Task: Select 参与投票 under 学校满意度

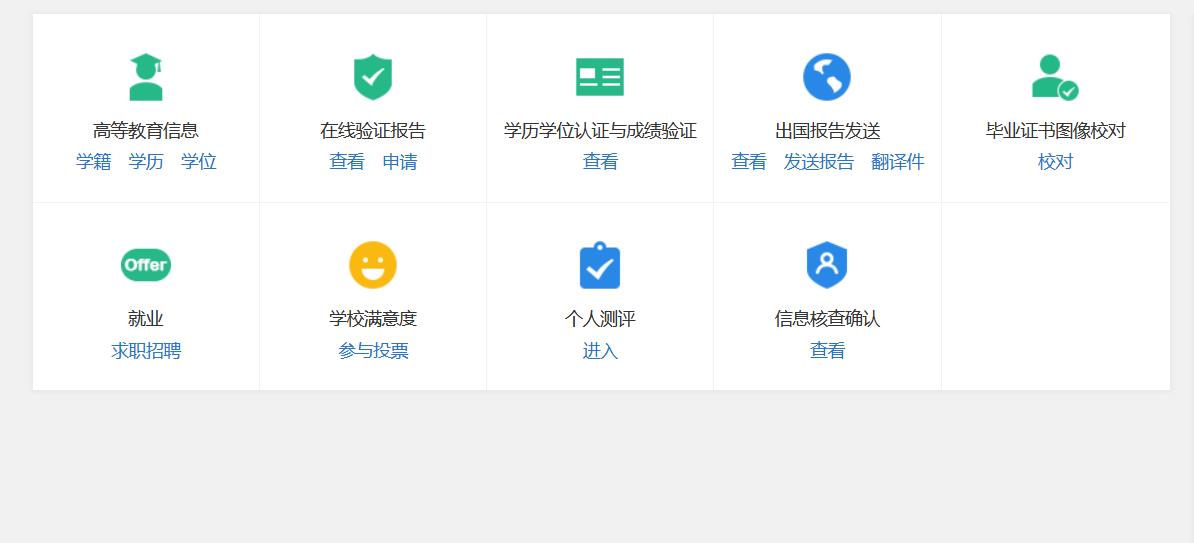Action: [373, 351]
